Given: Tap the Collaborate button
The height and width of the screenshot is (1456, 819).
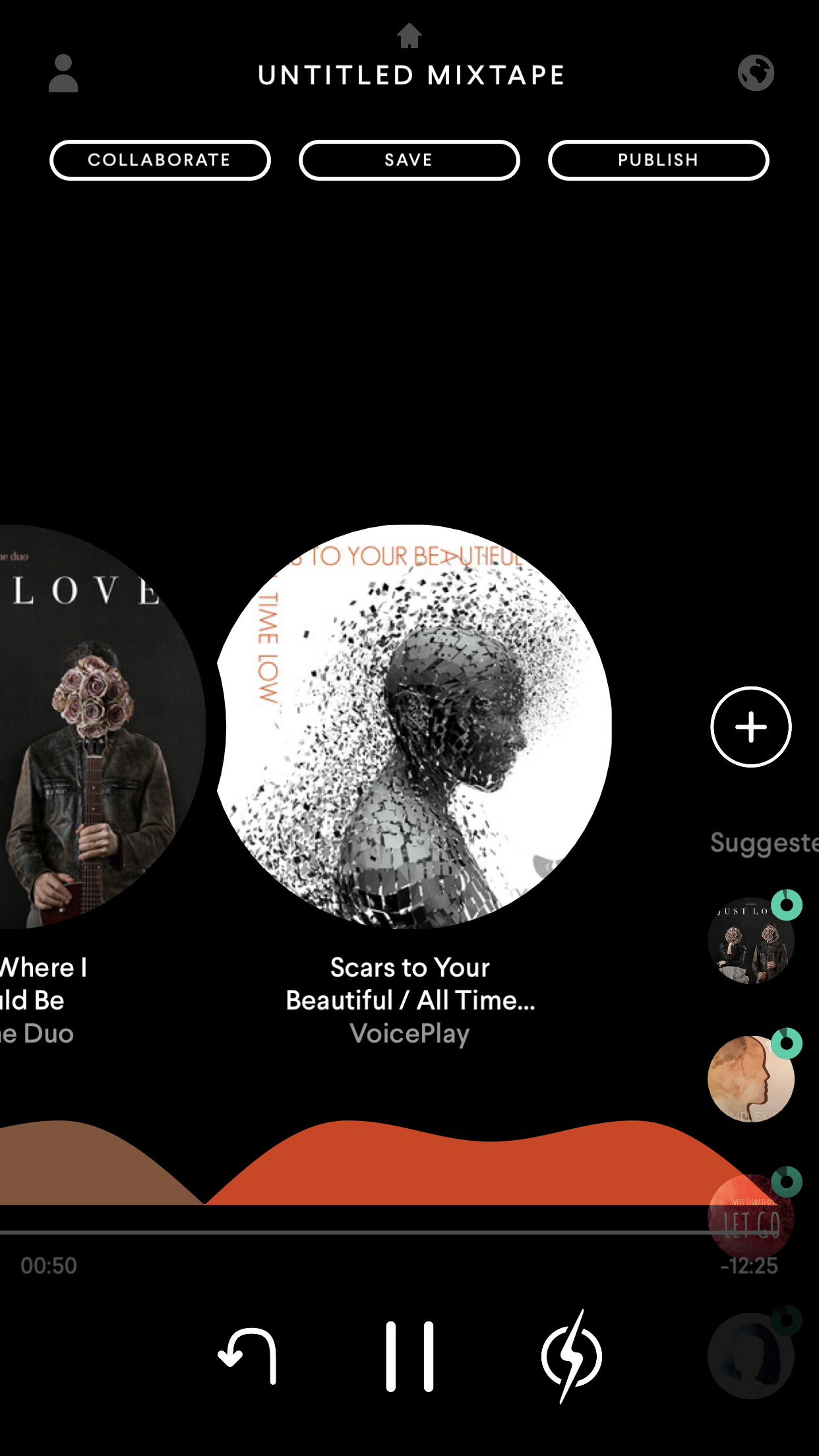Looking at the screenshot, I should point(160,160).
